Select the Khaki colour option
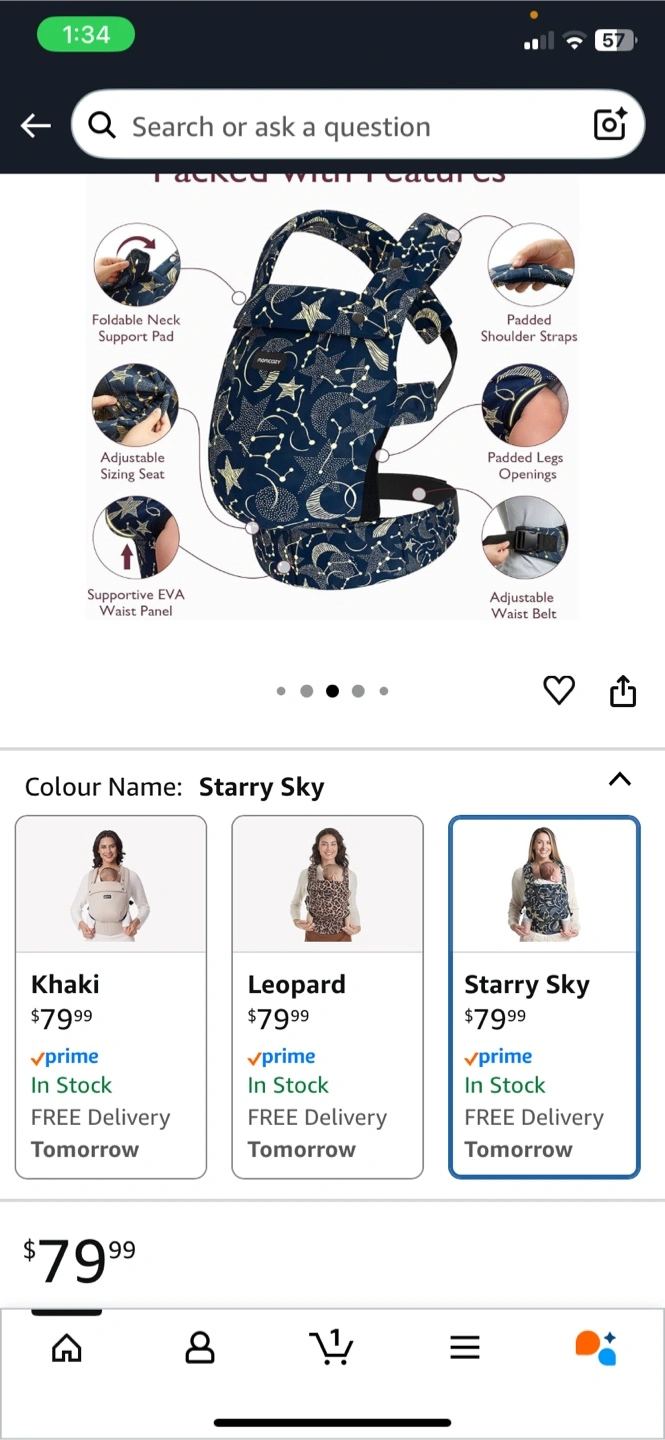The image size is (665, 1440). (x=111, y=997)
